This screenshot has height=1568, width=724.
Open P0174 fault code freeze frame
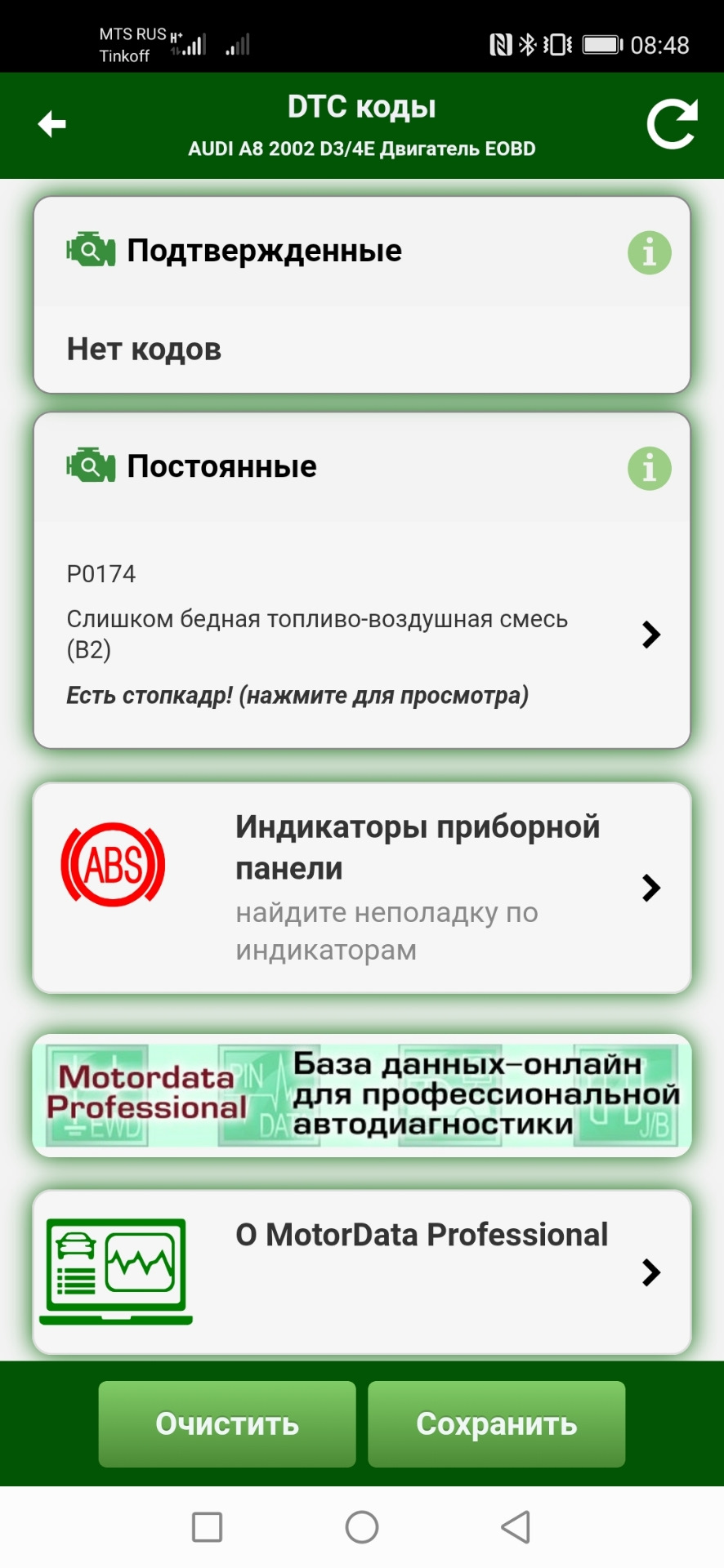(x=361, y=635)
